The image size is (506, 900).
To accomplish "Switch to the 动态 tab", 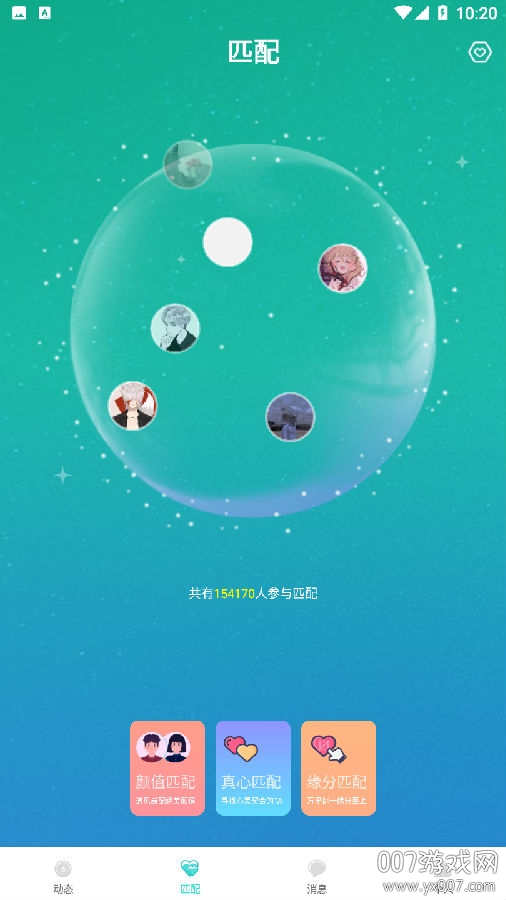I will pyautogui.click(x=63, y=876).
